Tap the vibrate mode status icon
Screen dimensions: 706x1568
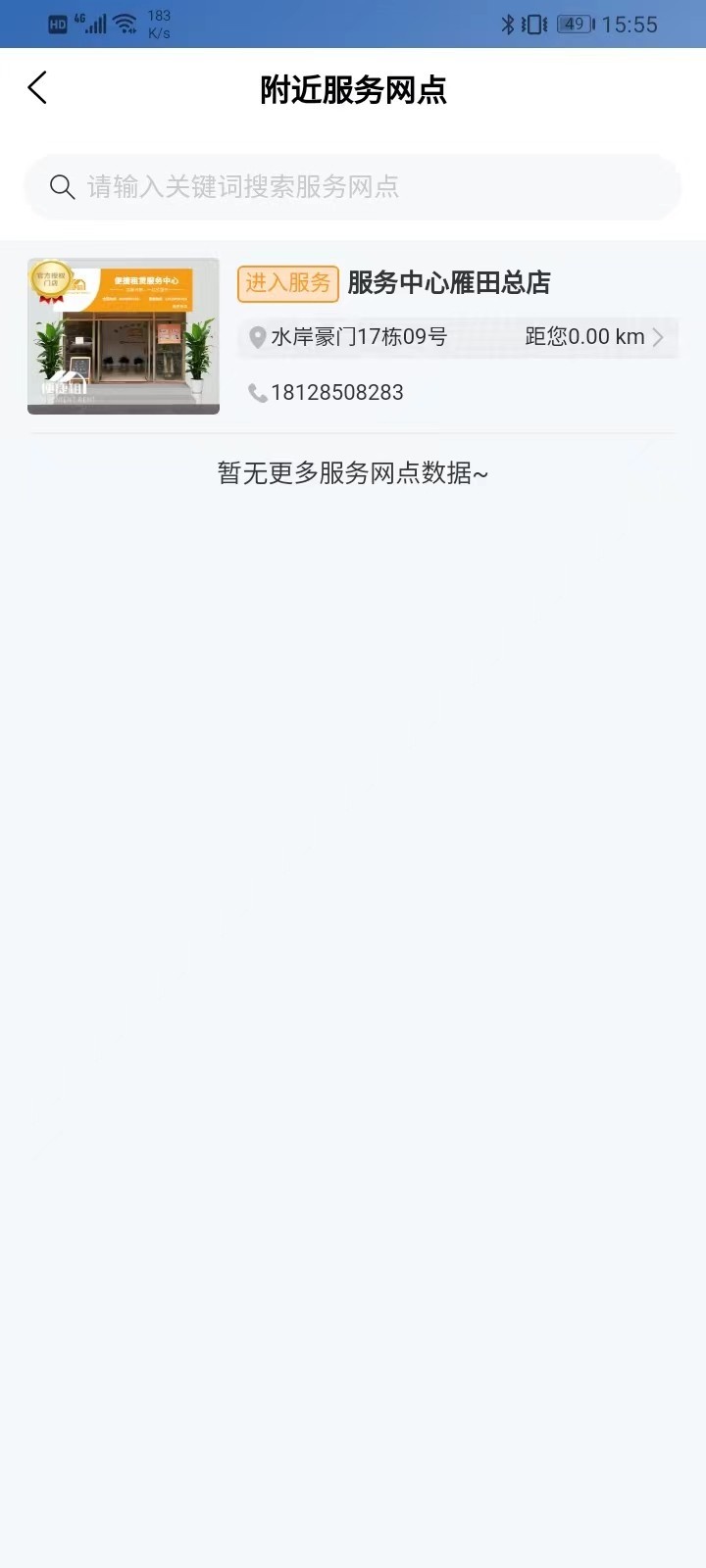(x=531, y=24)
